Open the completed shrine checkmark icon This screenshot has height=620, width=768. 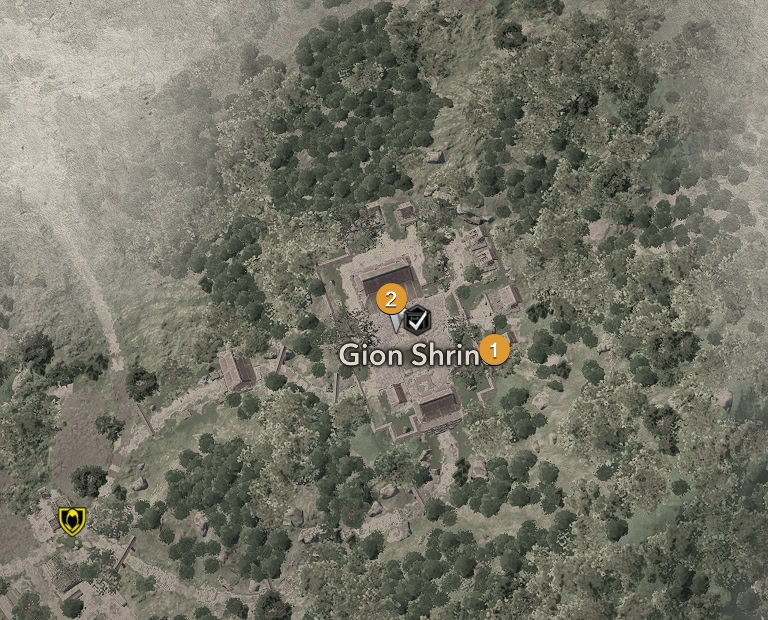416,320
